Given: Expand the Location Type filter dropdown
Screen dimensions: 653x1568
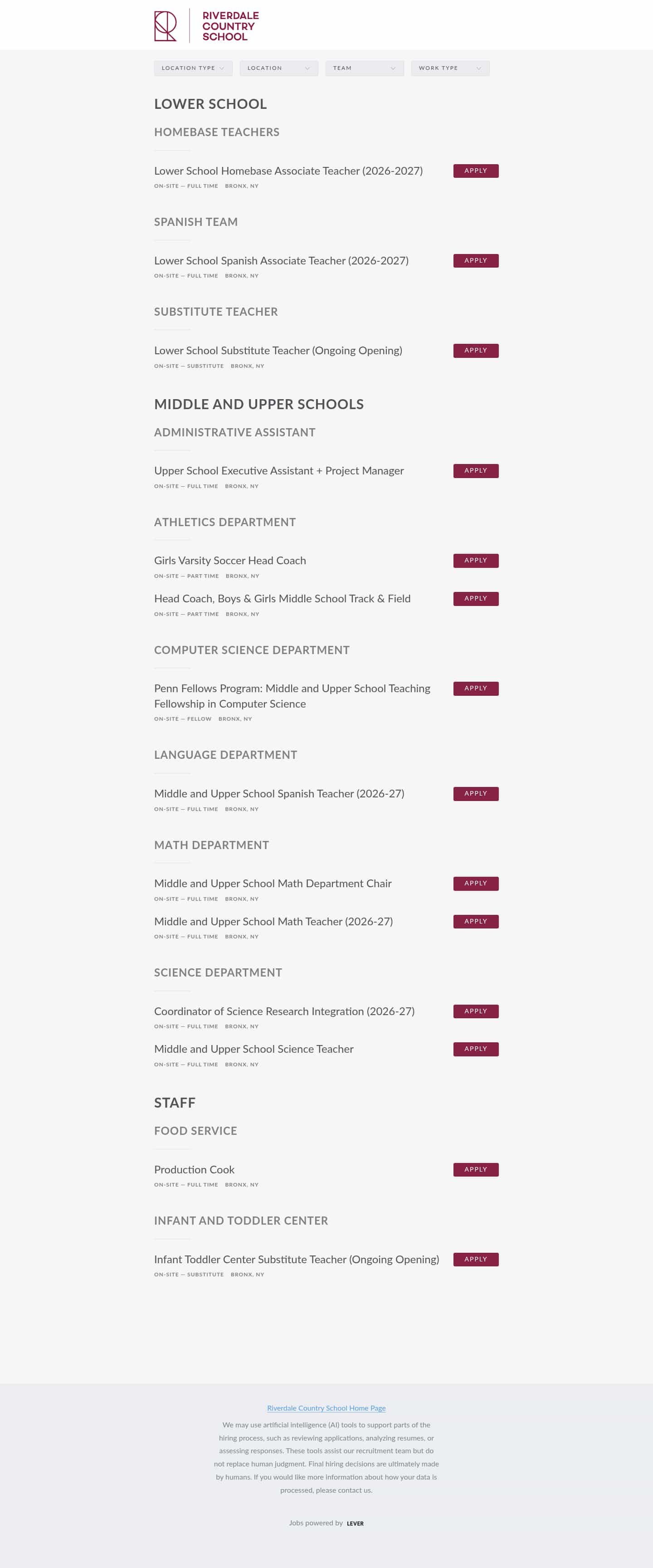Looking at the screenshot, I should point(192,68).
